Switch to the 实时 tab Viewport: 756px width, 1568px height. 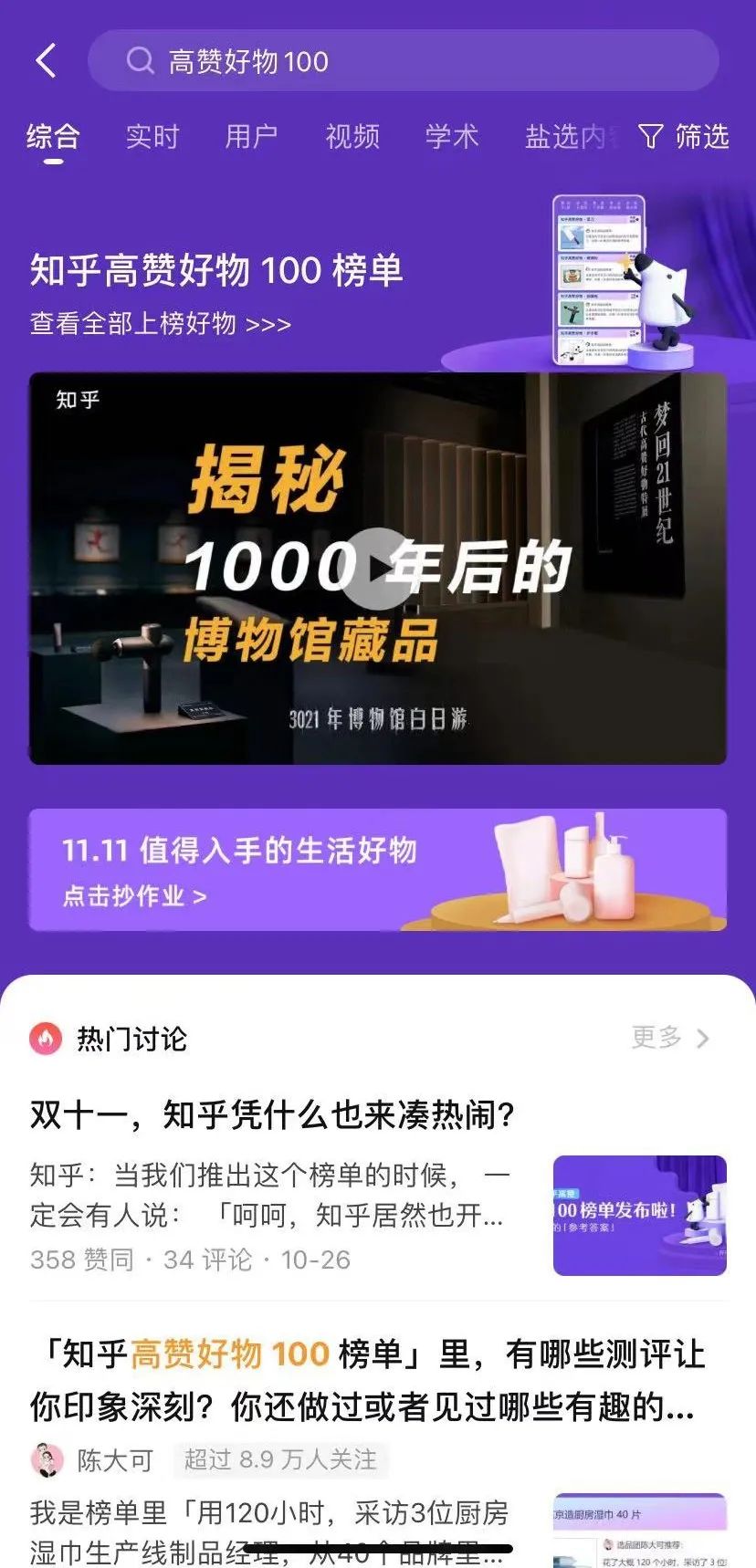click(x=152, y=137)
